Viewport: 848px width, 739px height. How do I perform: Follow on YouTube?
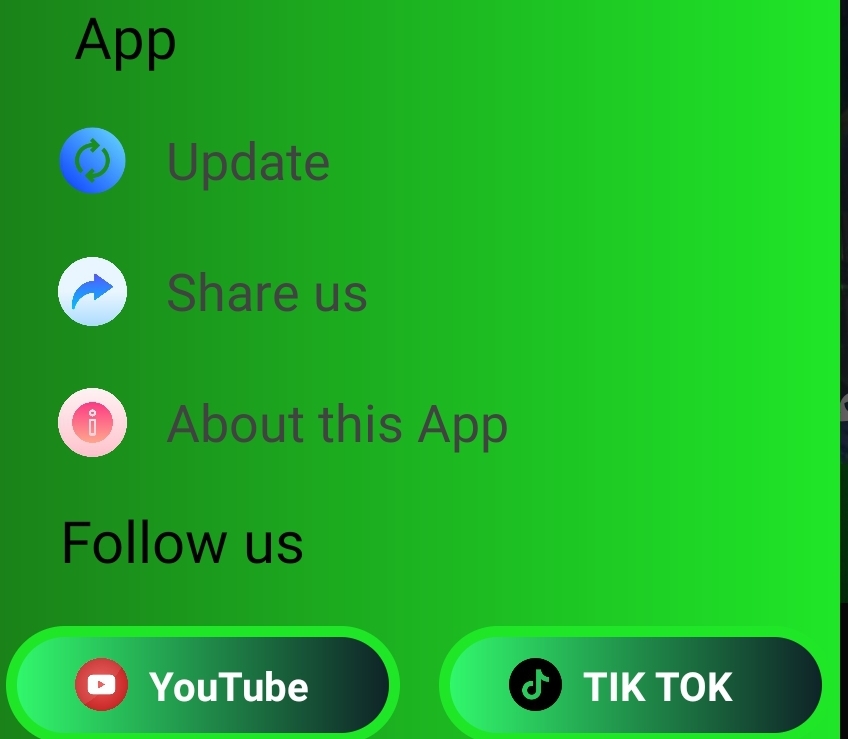(203, 686)
